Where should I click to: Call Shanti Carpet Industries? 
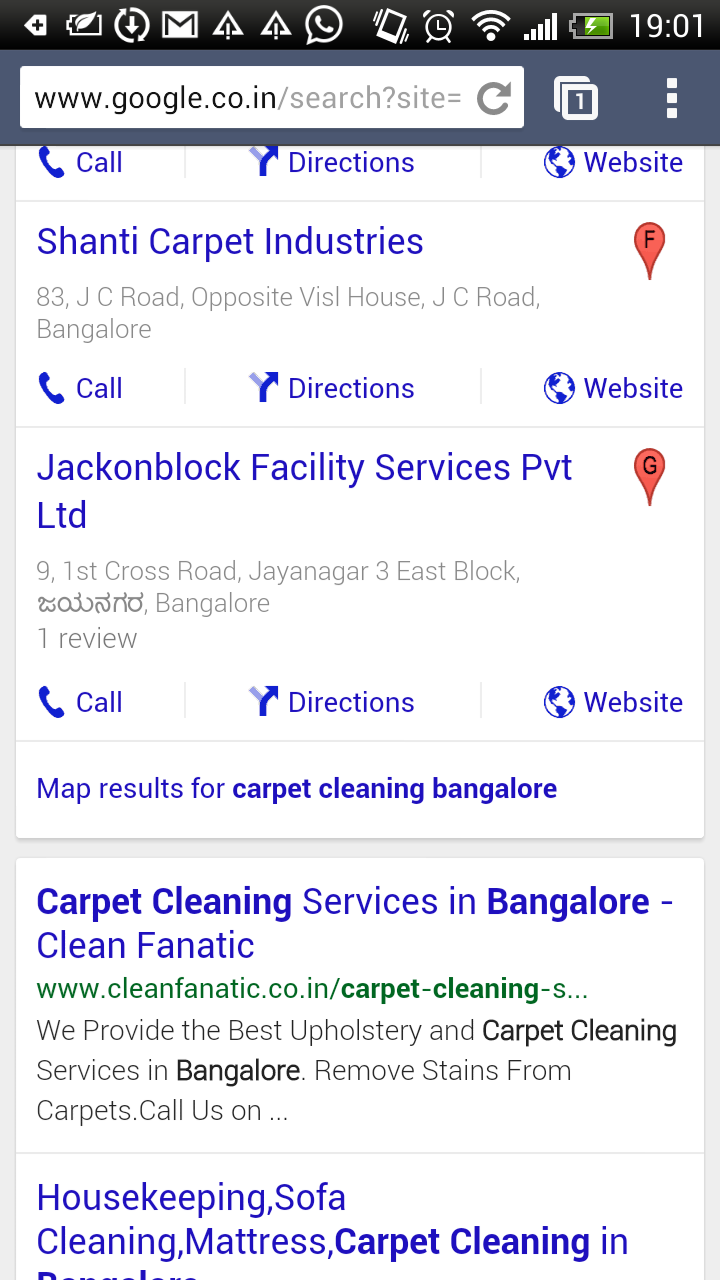80,388
